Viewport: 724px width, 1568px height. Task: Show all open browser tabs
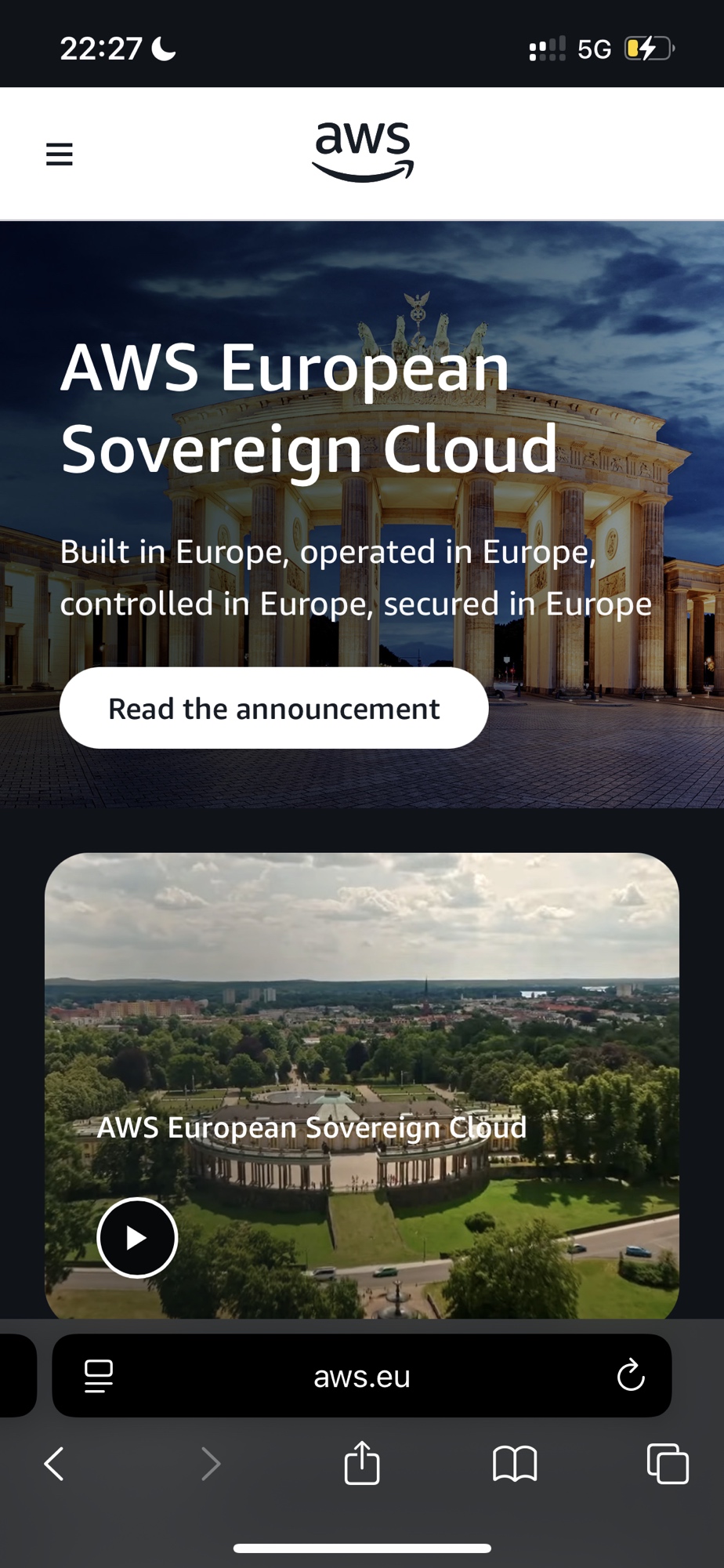coord(668,1464)
